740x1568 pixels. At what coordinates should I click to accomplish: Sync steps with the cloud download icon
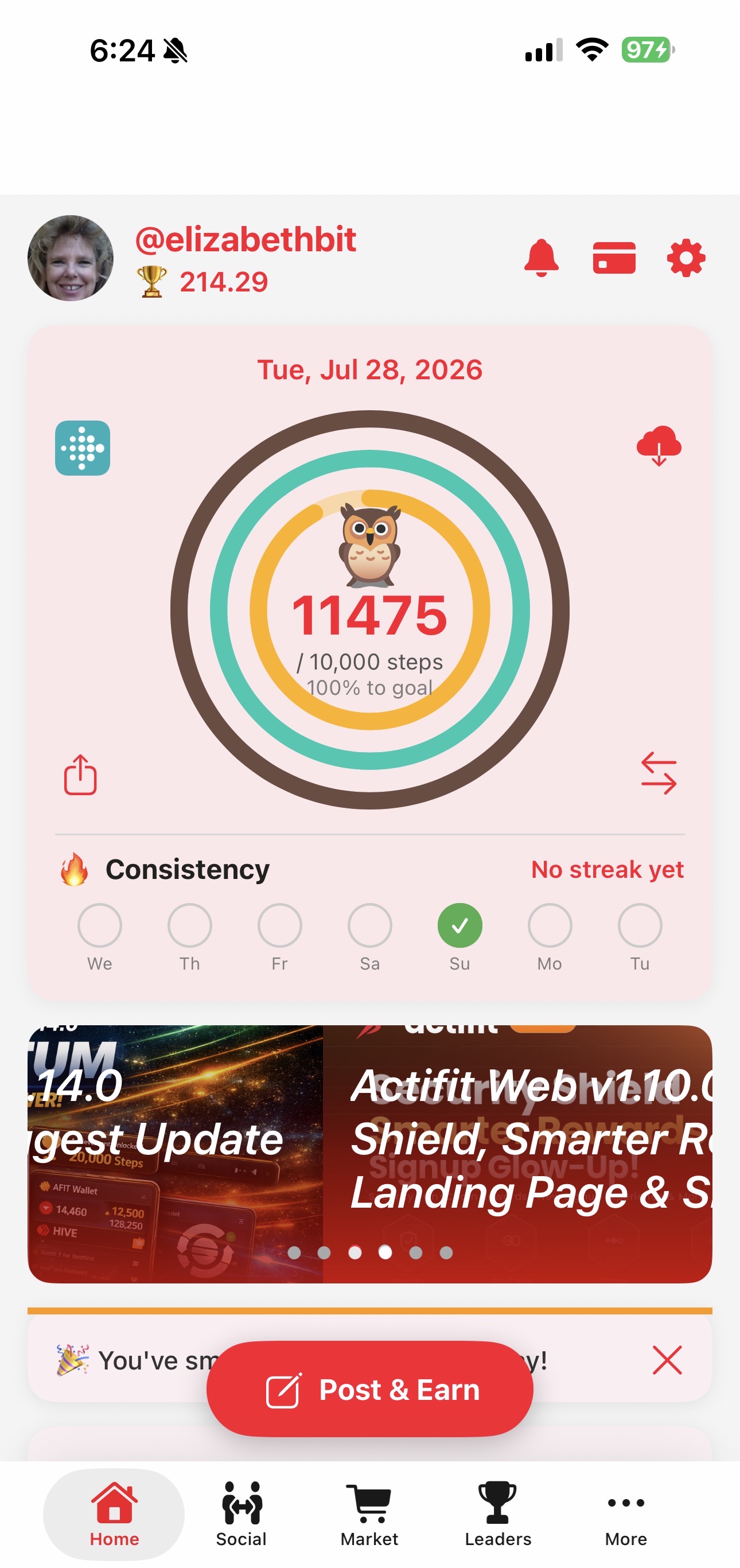(x=659, y=446)
